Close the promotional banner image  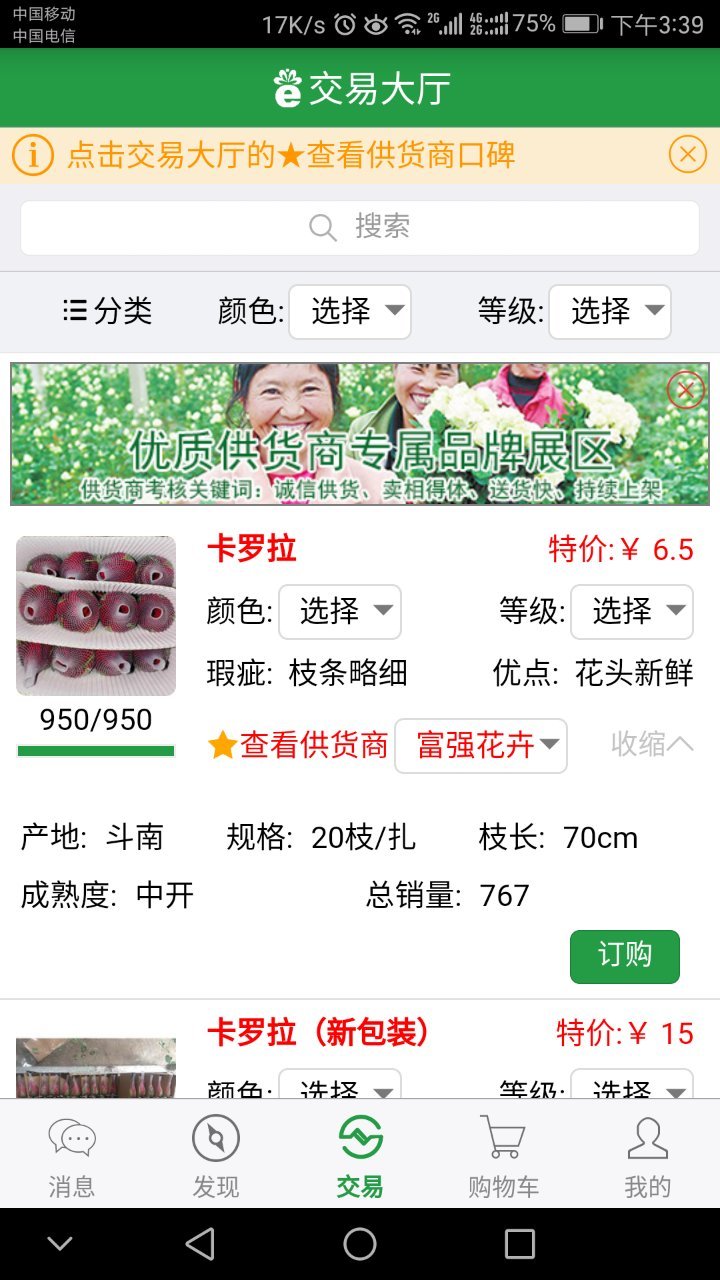[687, 390]
